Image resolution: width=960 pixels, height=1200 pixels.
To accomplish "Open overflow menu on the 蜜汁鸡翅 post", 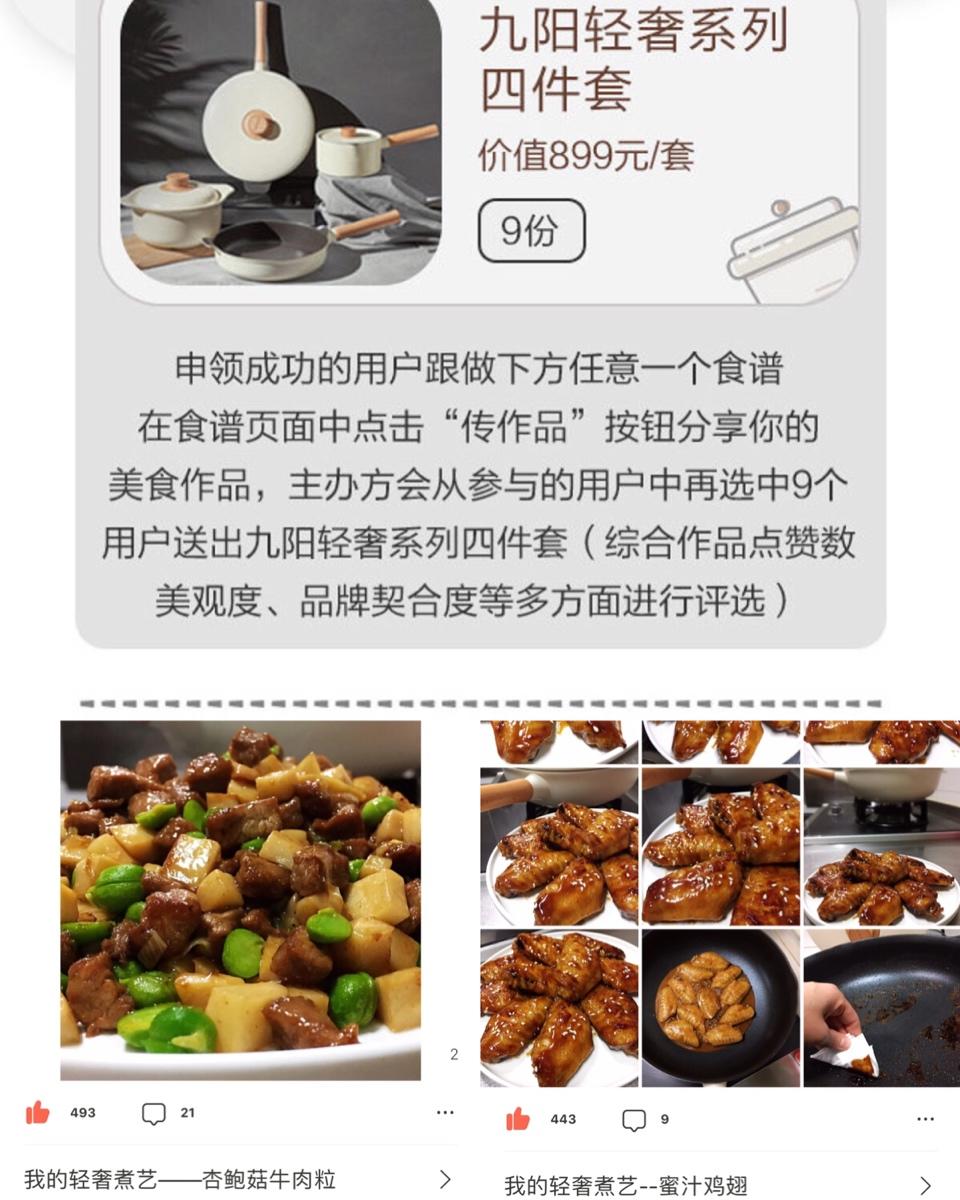I will [x=925, y=1119].
